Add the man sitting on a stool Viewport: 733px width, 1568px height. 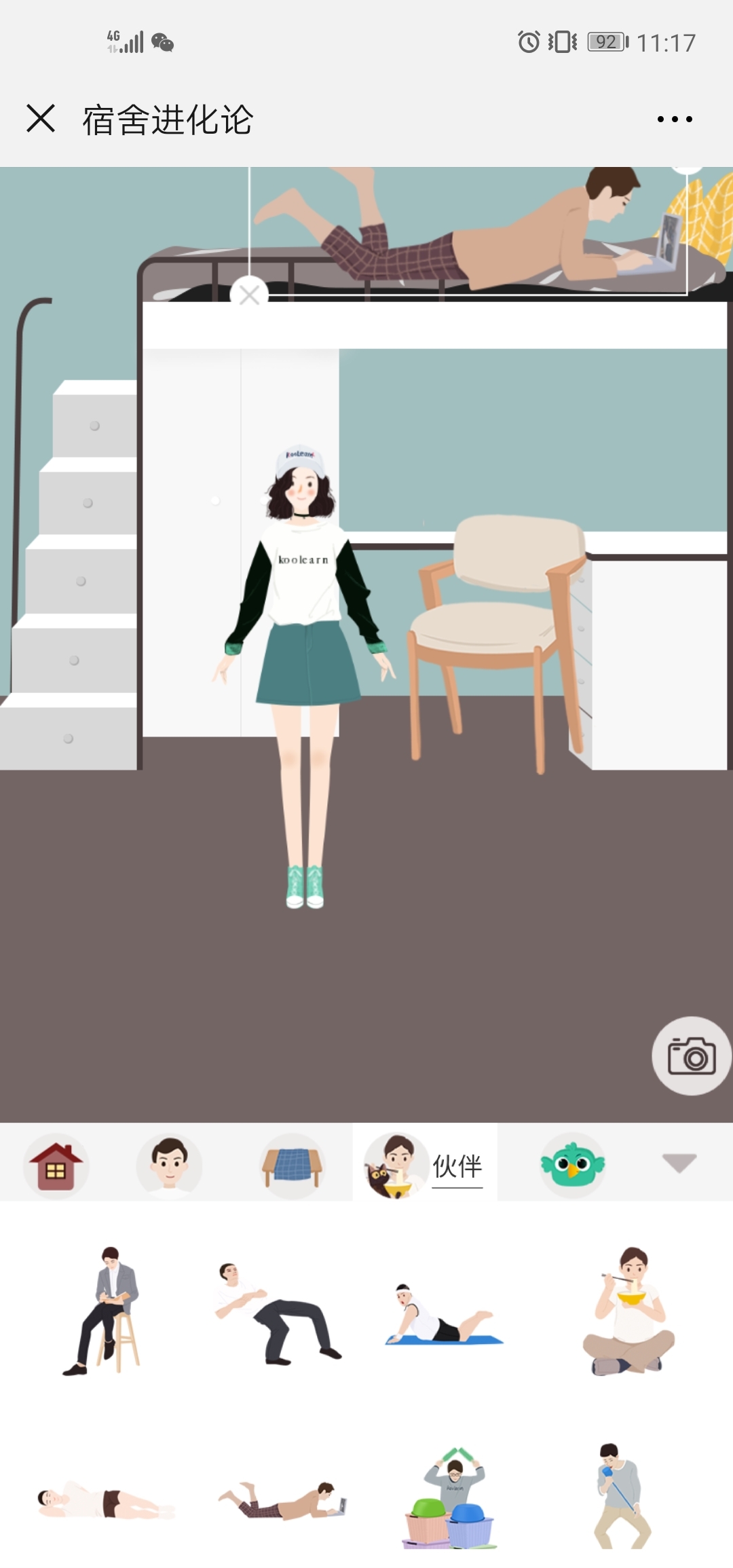coord(103,1311)
